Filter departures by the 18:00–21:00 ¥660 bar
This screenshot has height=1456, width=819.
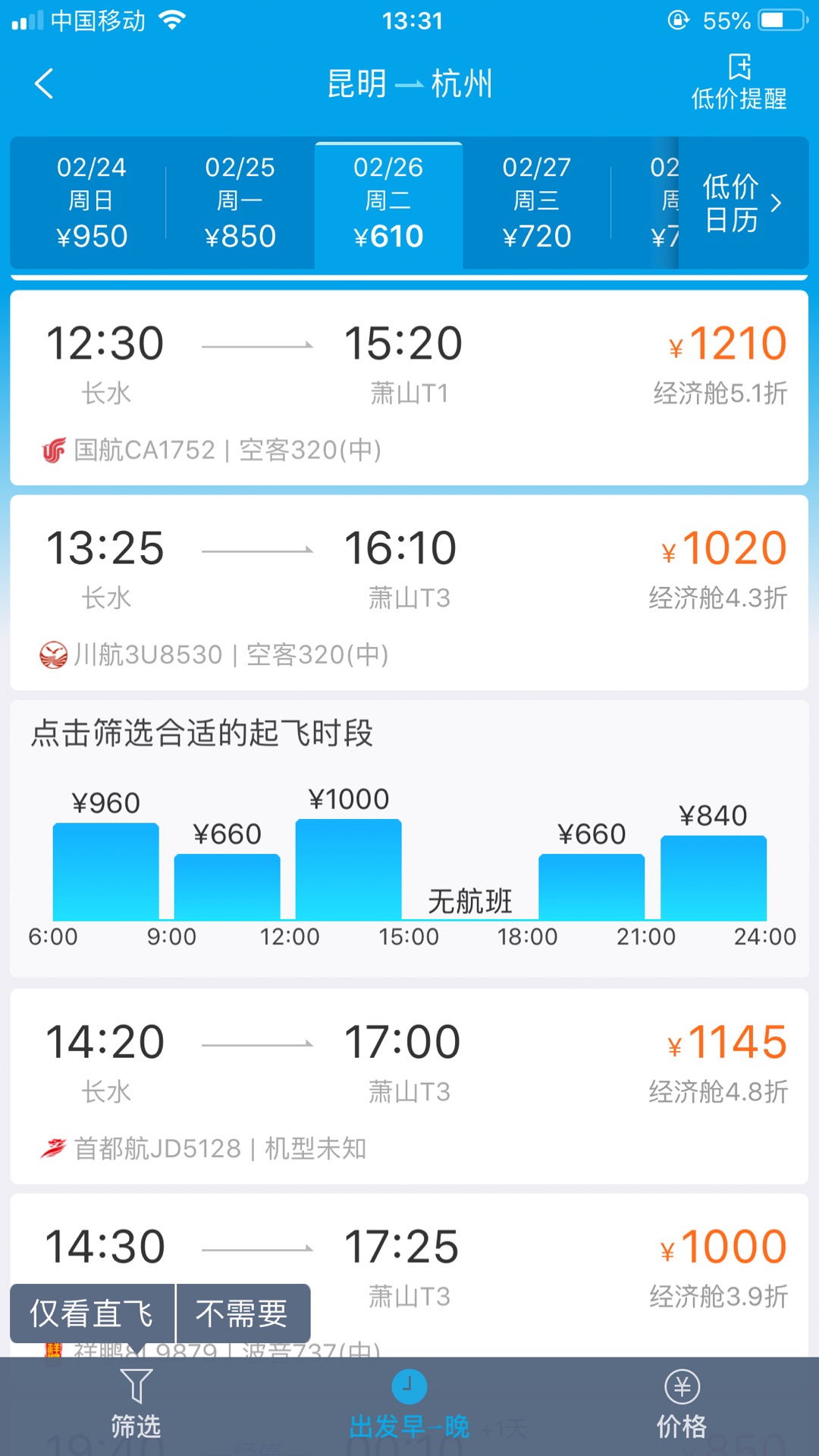tap(591, 886)
